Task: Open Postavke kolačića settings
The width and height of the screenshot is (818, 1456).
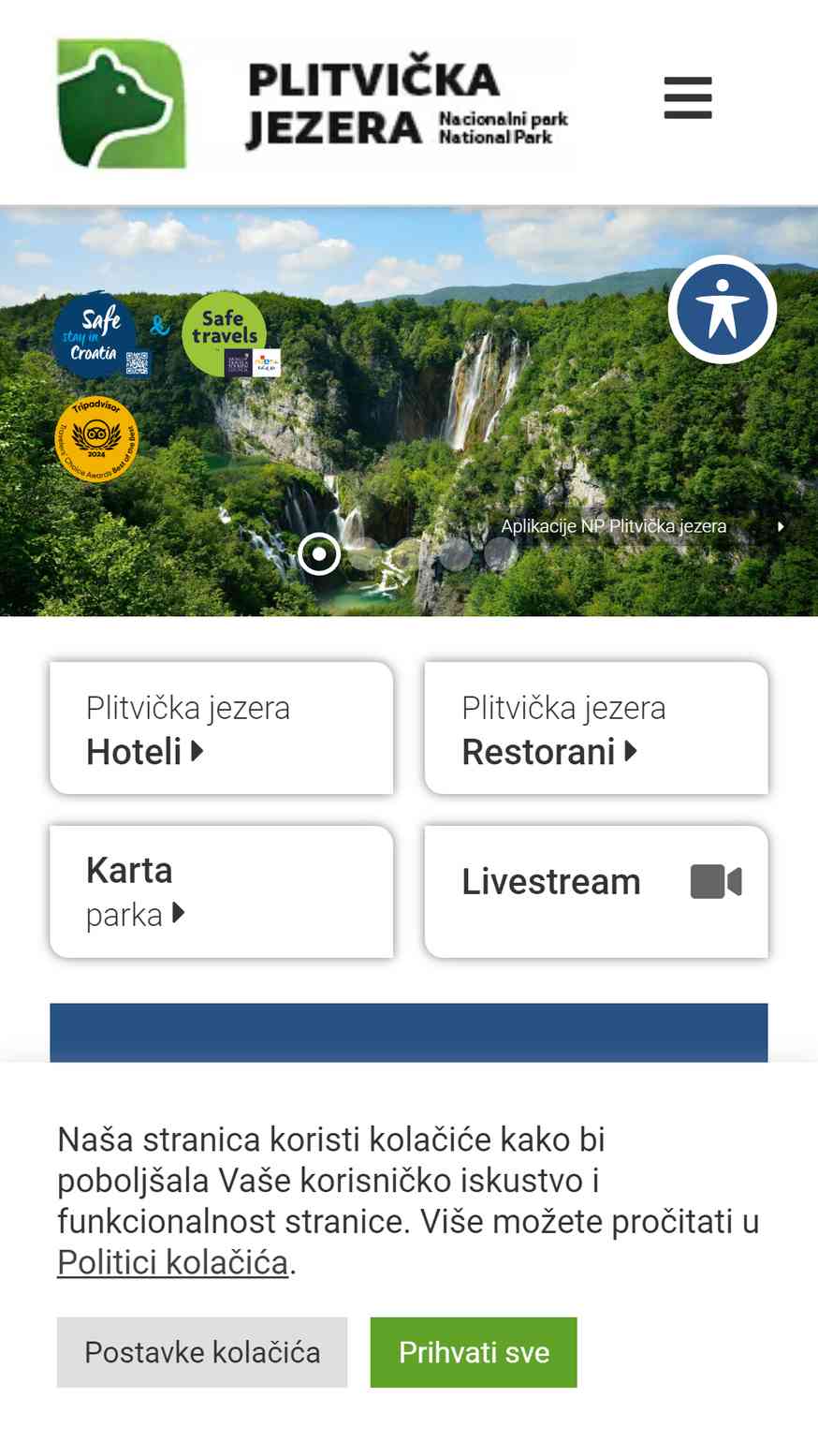Action: (x=202, y=1352)
